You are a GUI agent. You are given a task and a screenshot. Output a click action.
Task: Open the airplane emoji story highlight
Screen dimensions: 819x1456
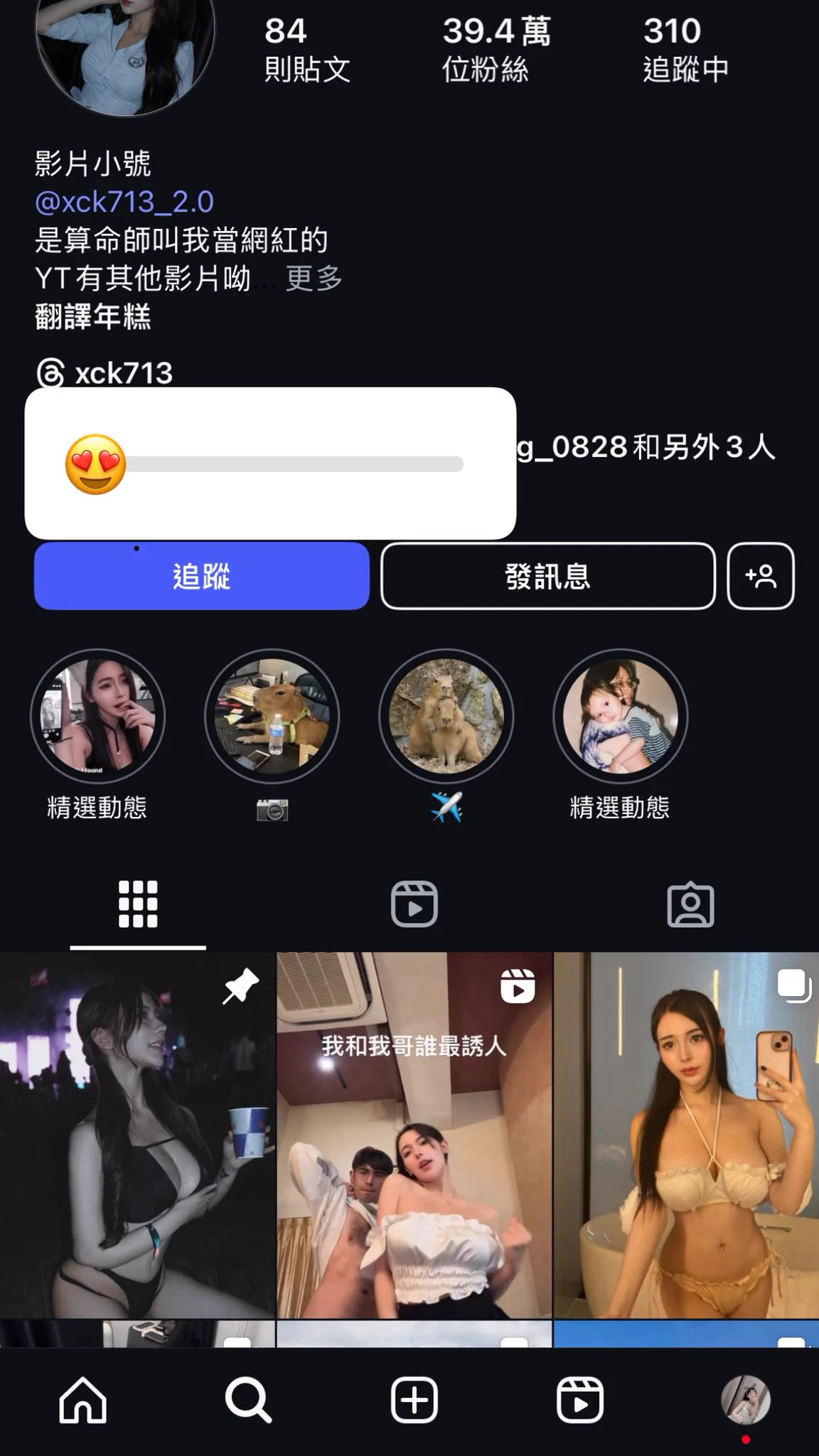[x=446, y=716]
